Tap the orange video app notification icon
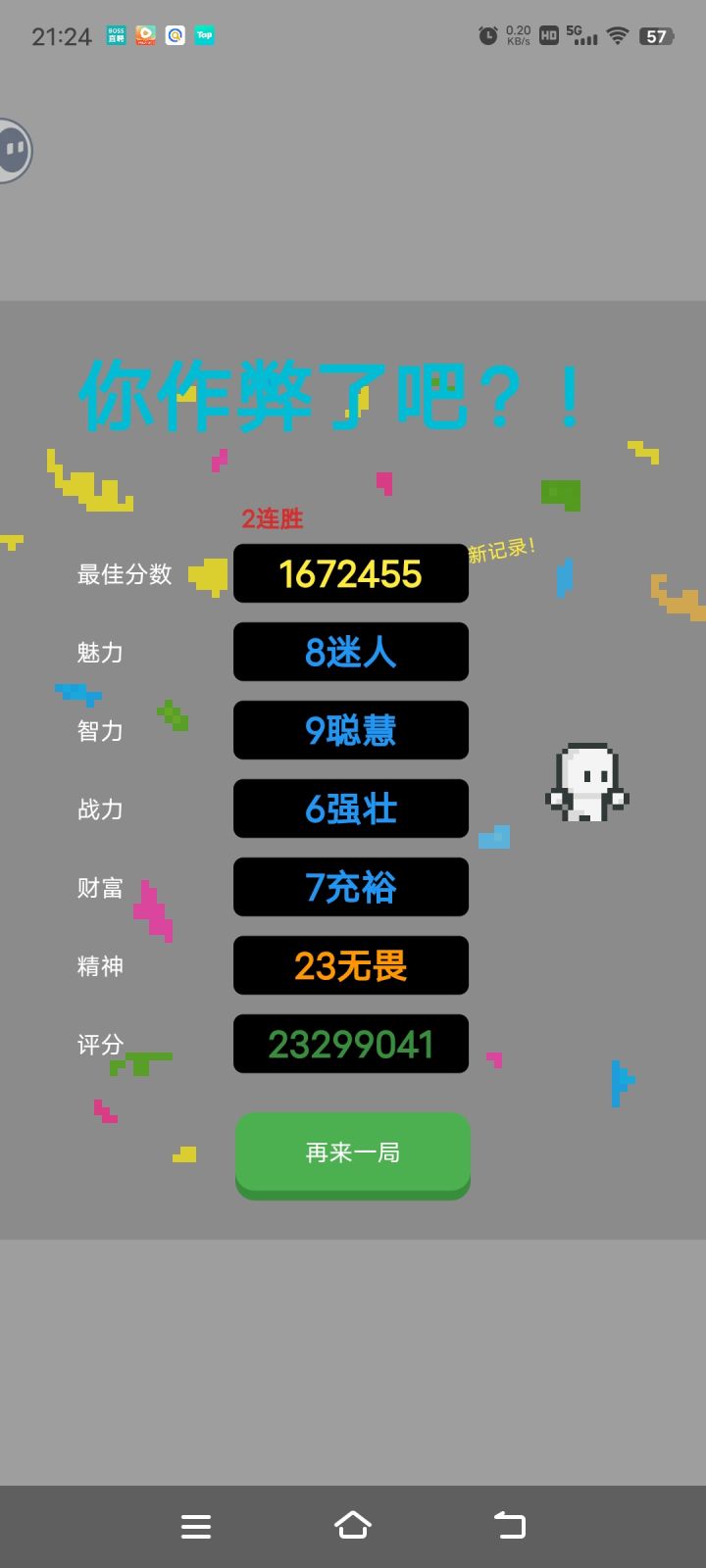 click(x=145, y=35)
